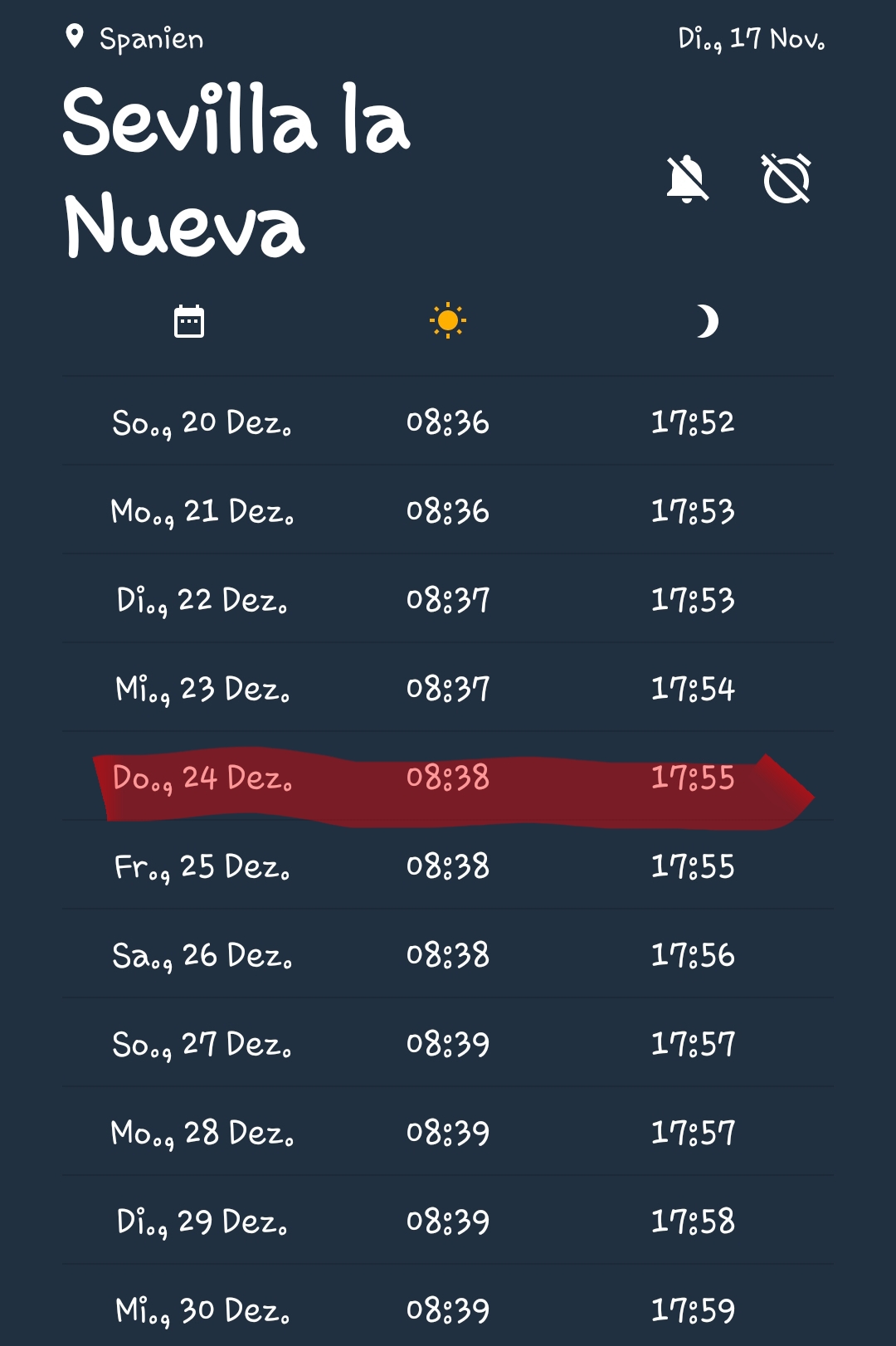Toggle the crossed-out alarm clock
The height and width of the screenshot is (1346, 896).
(x=786, y=178)
